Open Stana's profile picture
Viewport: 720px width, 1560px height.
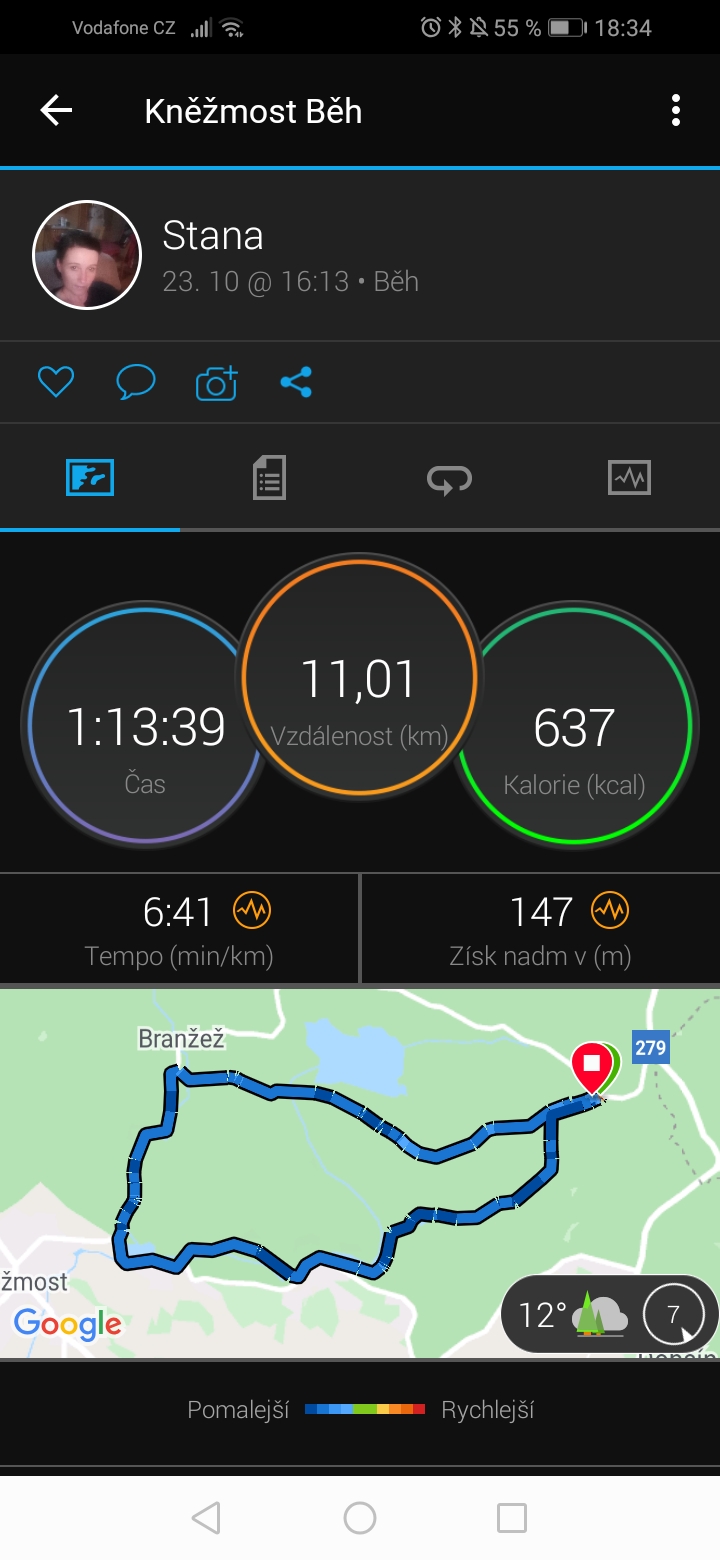tap(87, 255)
